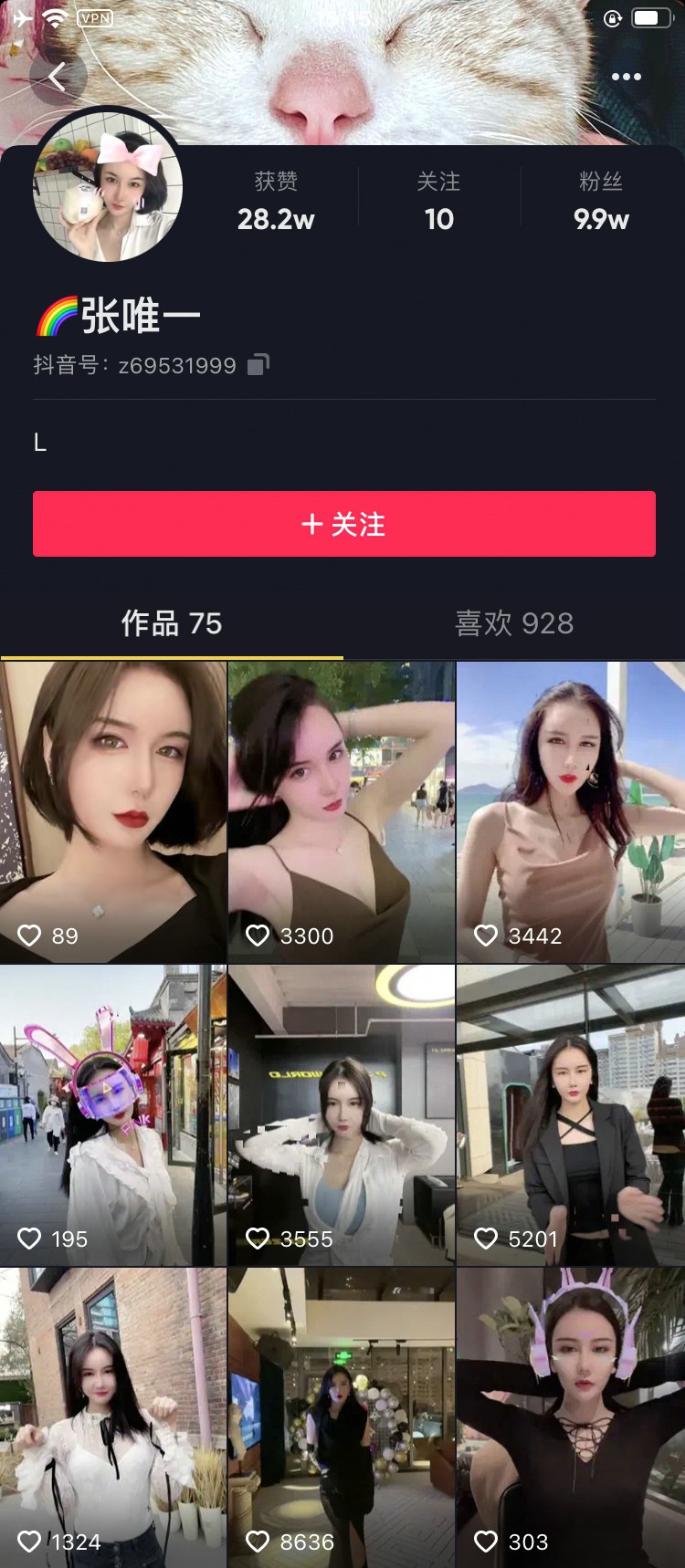Go back using the back arrow

point(58,78)
